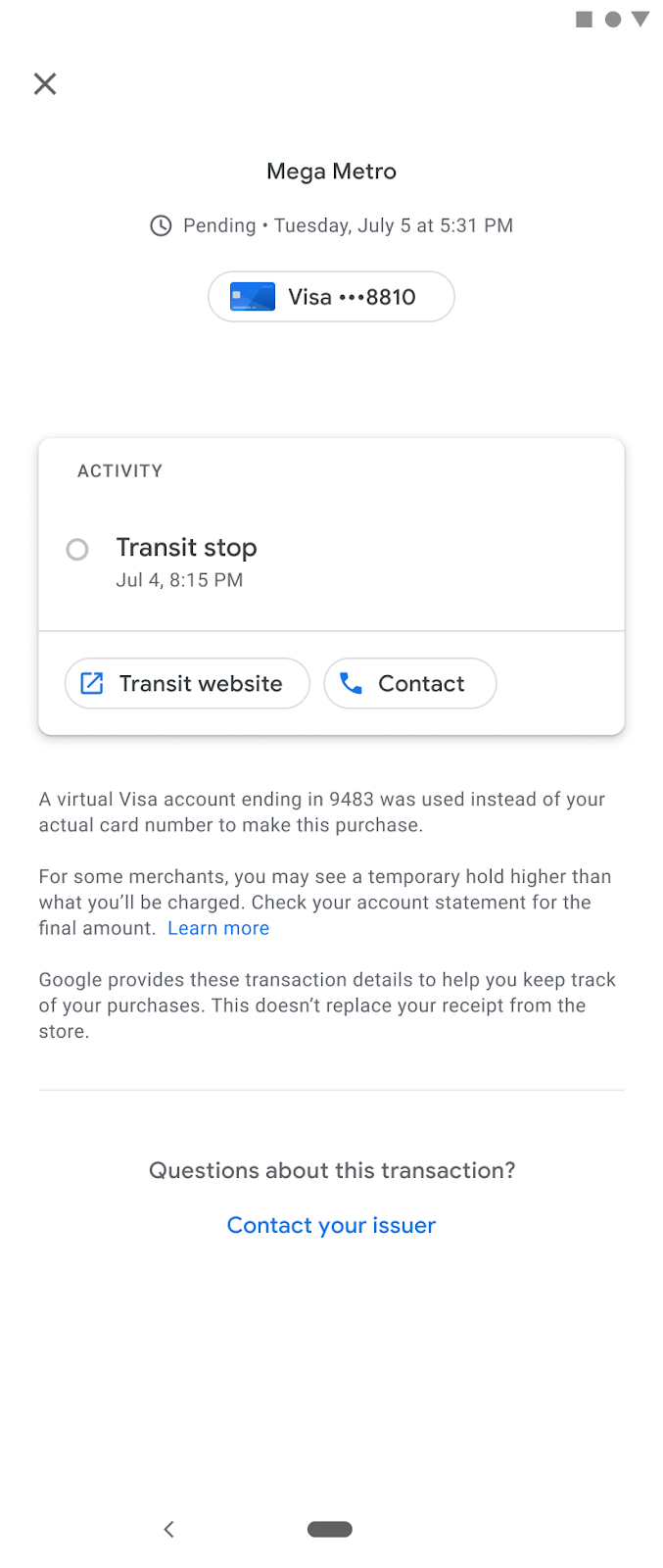The image size is (663, 1568).
Task: Close the Mega Metro transaction details
Action: tap(45, 84)
